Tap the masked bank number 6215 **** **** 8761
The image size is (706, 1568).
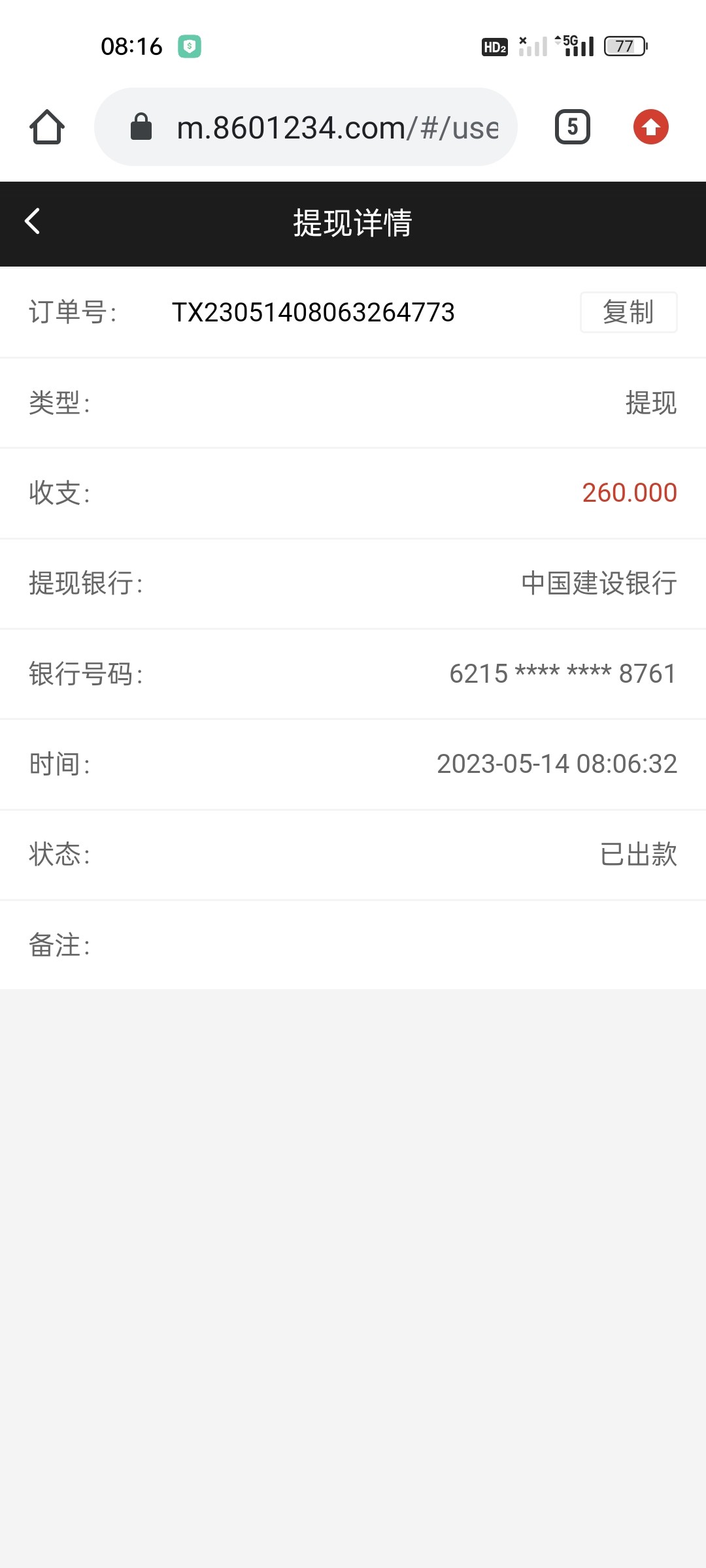tap(561, 674)
